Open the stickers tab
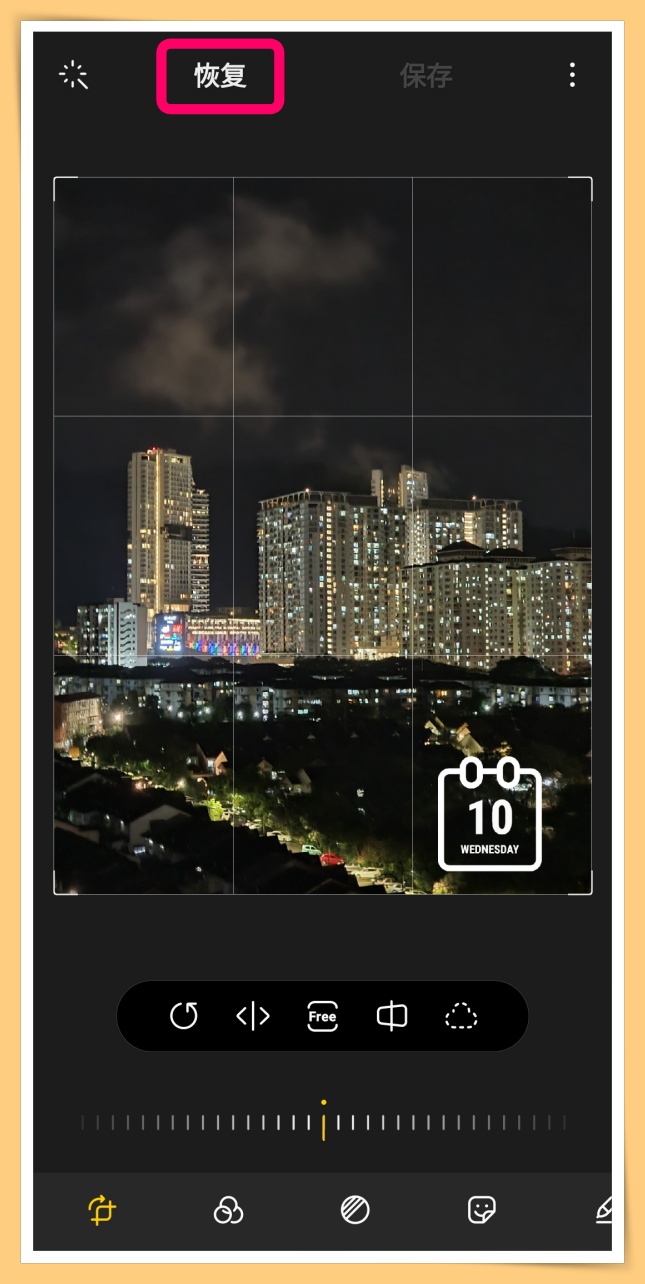This screenshot has height=1284, width=645. (482, 1211)
